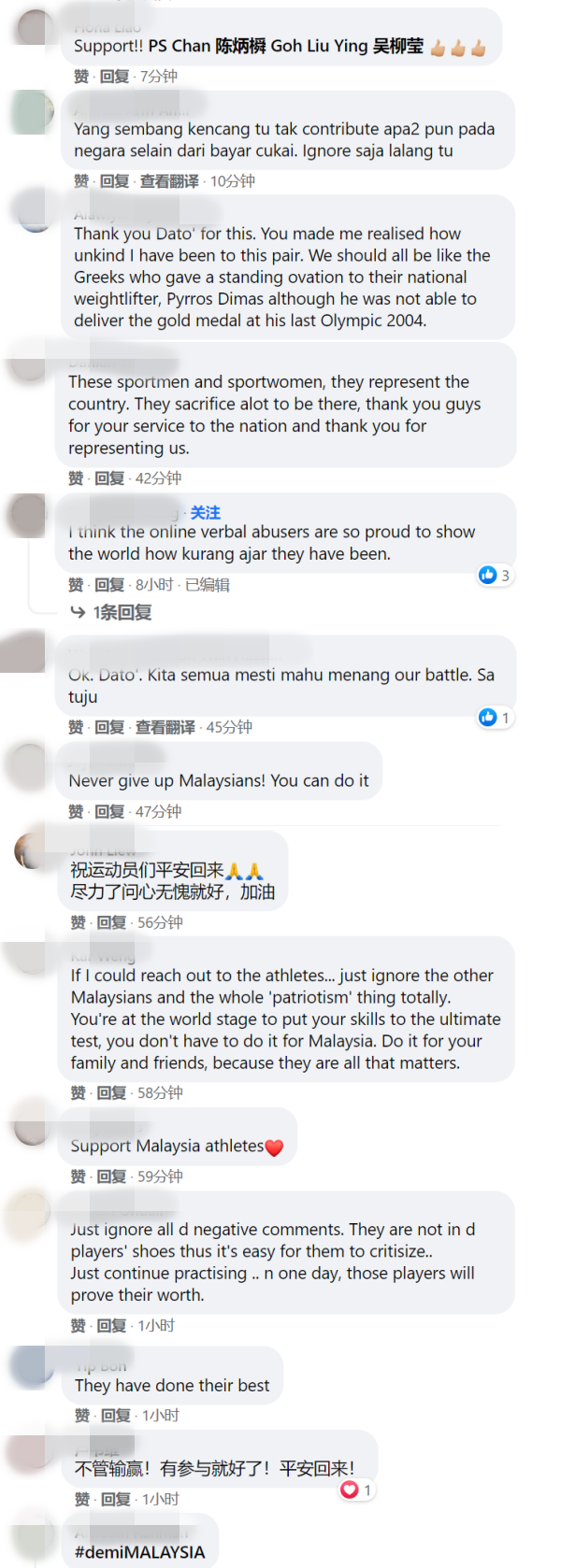The image size is (561, 1568).
Task: Like the 'Just ignore all d negative' comment
Action: pyautogui.click(x=79, y=1326)
